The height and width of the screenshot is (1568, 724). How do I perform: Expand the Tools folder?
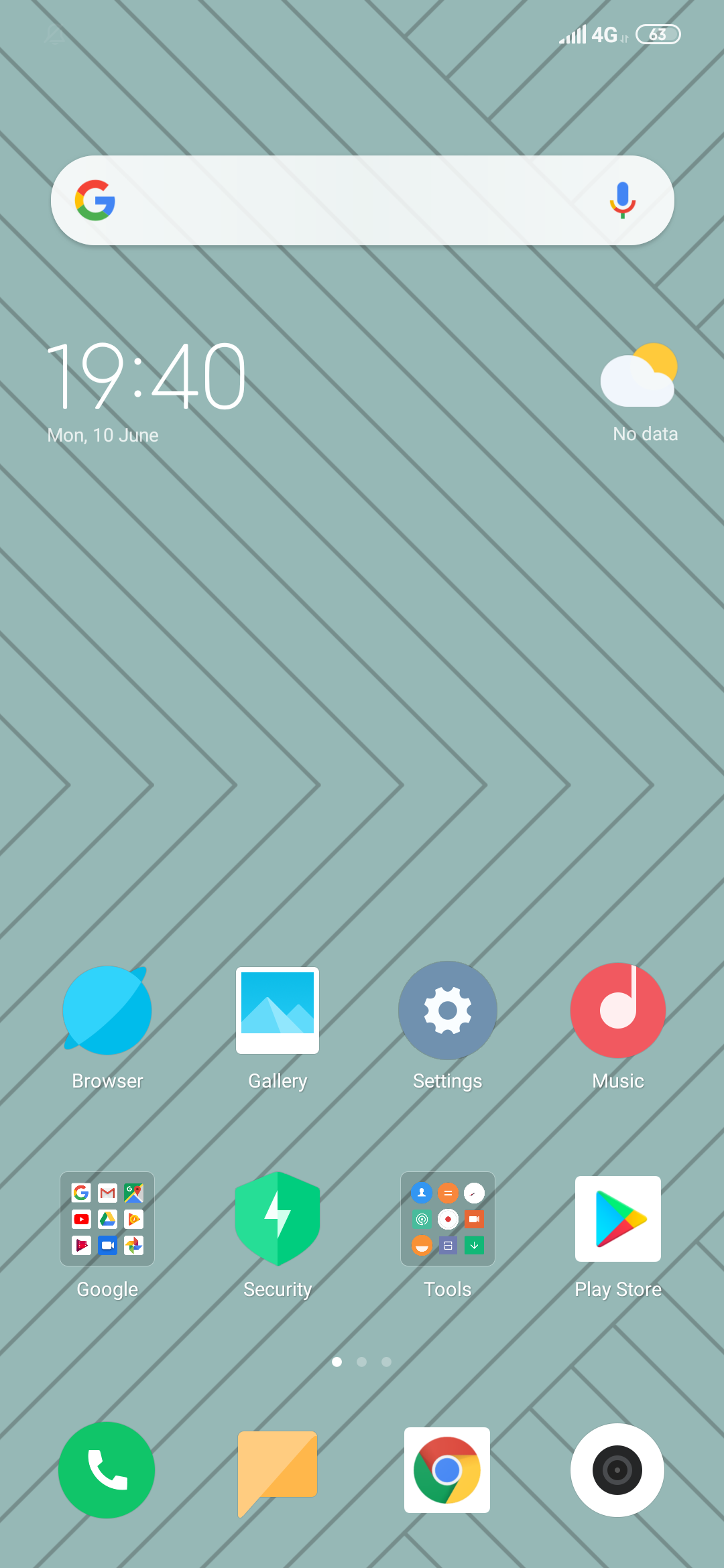point(448,1219)
